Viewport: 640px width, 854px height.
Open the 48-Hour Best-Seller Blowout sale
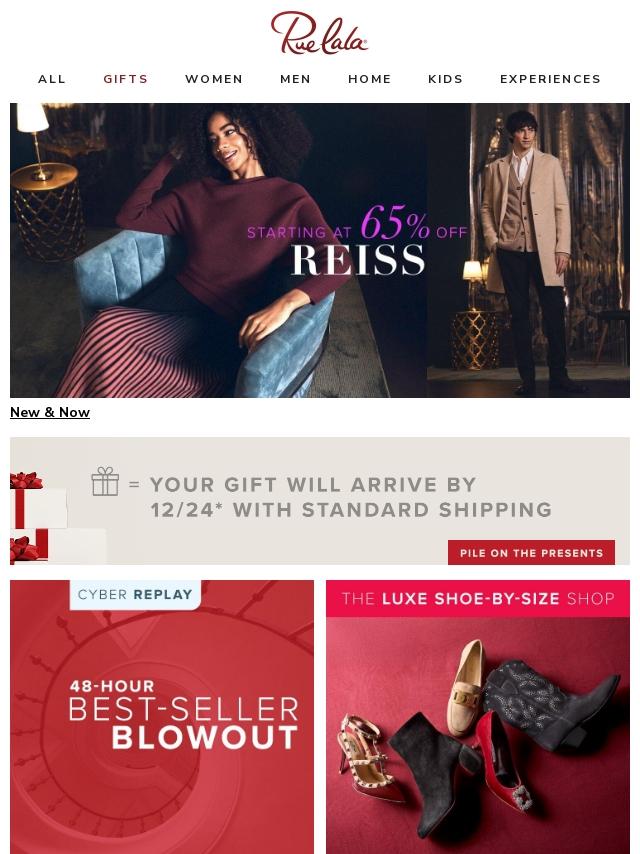pos(162,716)
